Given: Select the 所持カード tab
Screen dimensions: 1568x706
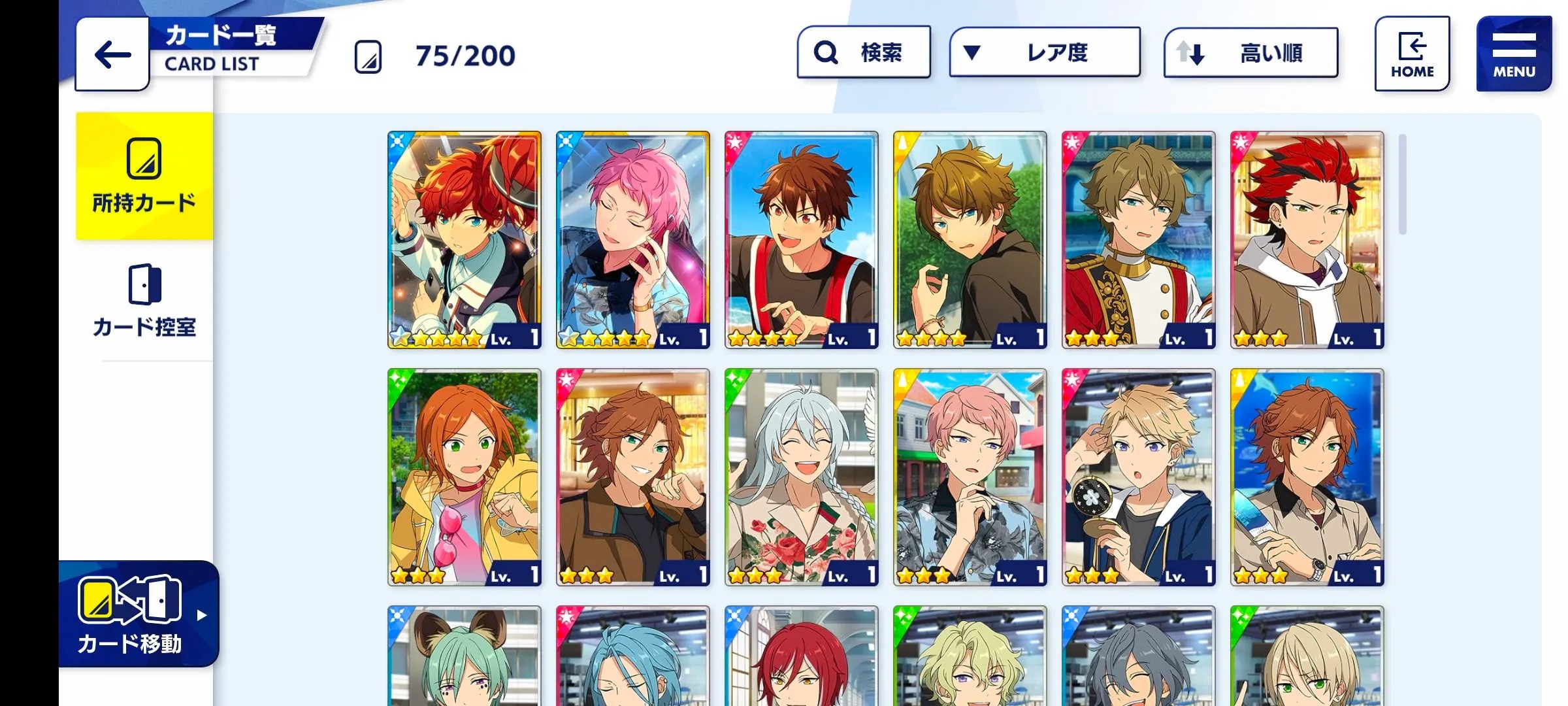Looking at the screenshot, I should 144,176.
